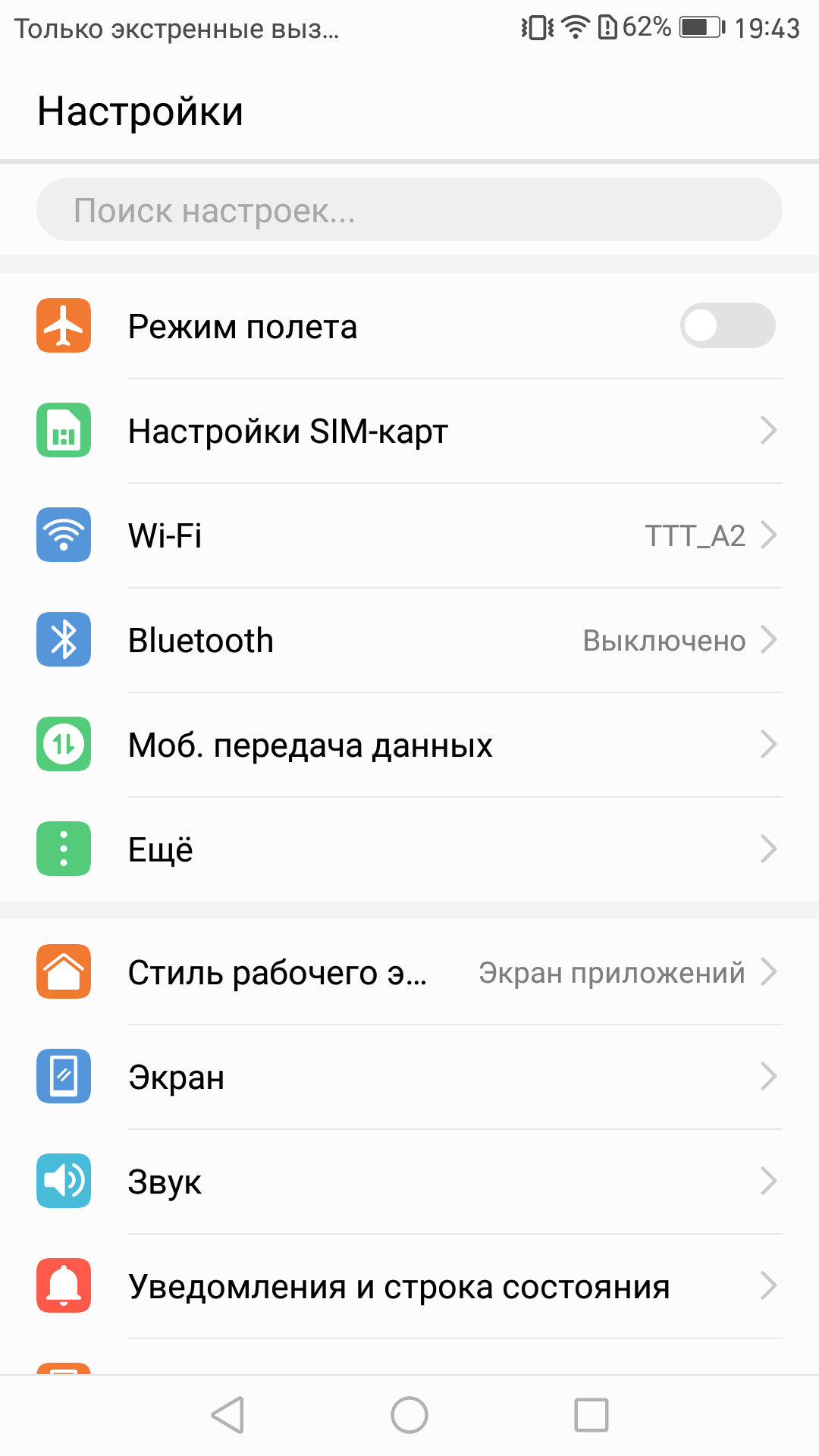
Task: Open the Ещё row
Action: [409, 849]
